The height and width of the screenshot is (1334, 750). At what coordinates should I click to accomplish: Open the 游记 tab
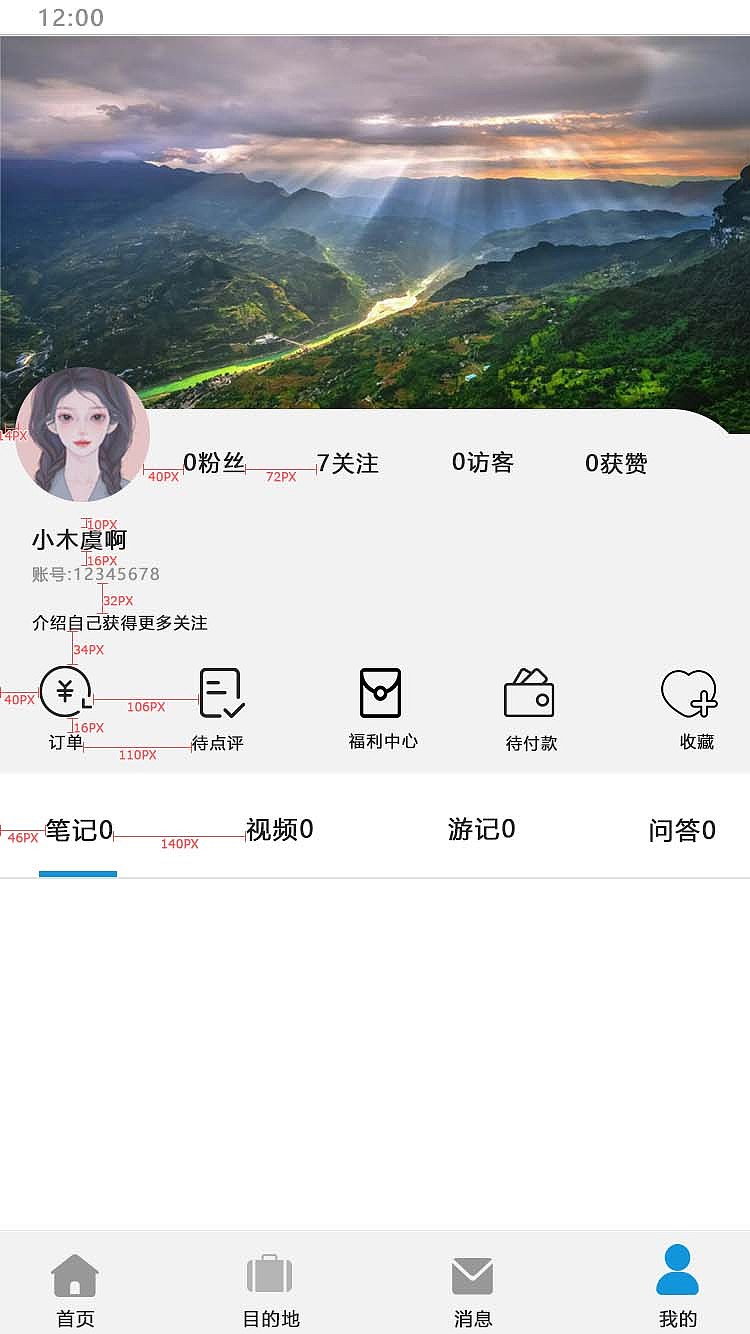(480, 830)
